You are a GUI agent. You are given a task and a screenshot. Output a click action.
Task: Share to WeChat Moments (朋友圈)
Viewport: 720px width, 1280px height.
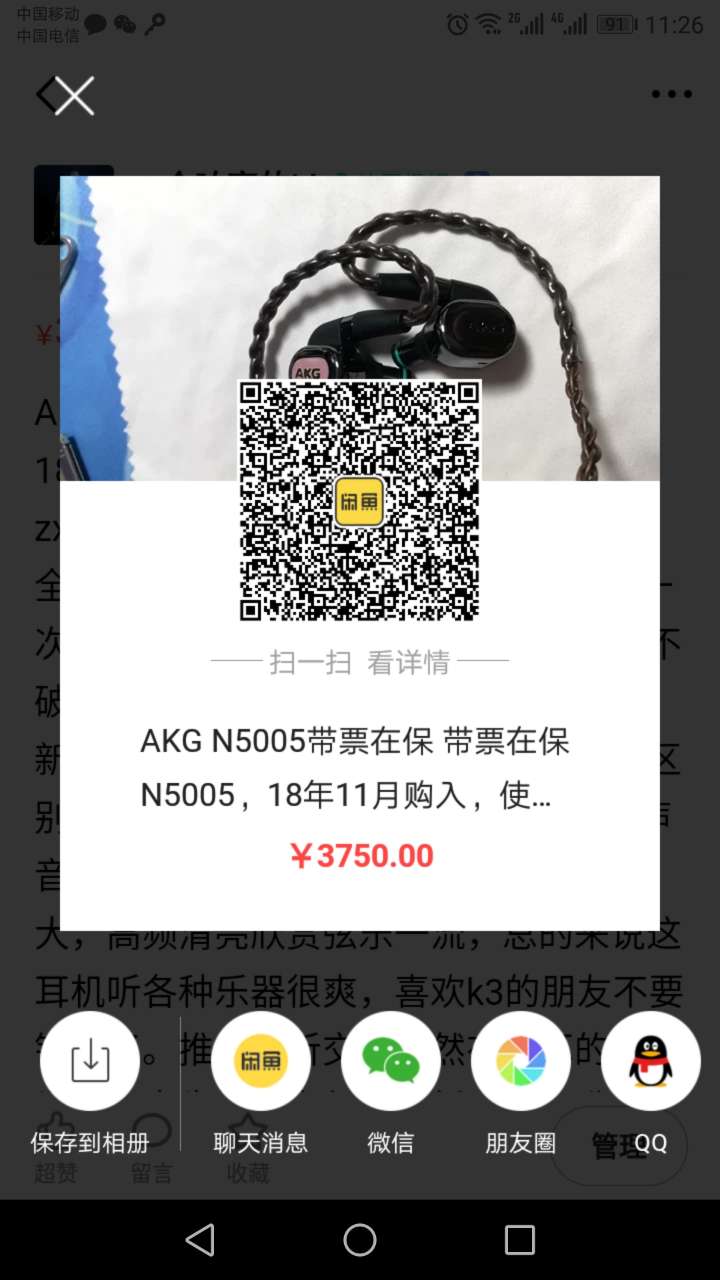click(520, 1061)
